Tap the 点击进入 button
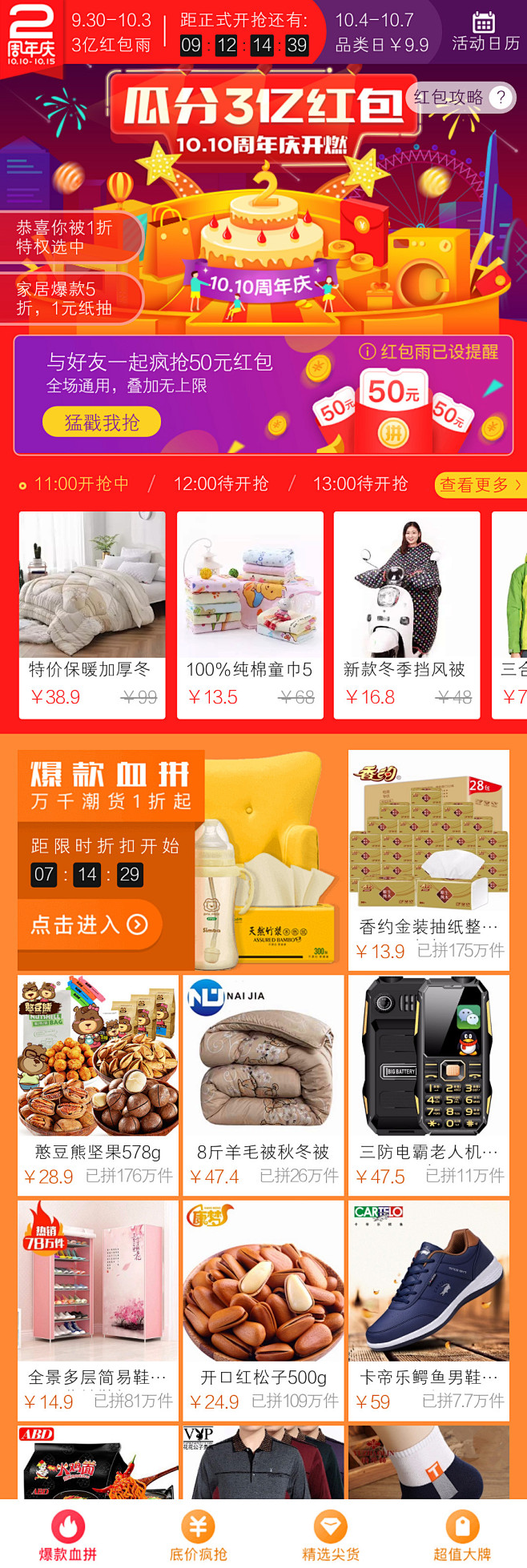Image resolution: width=527 pixels, height=1568 pixels. [x=89, y=925]
